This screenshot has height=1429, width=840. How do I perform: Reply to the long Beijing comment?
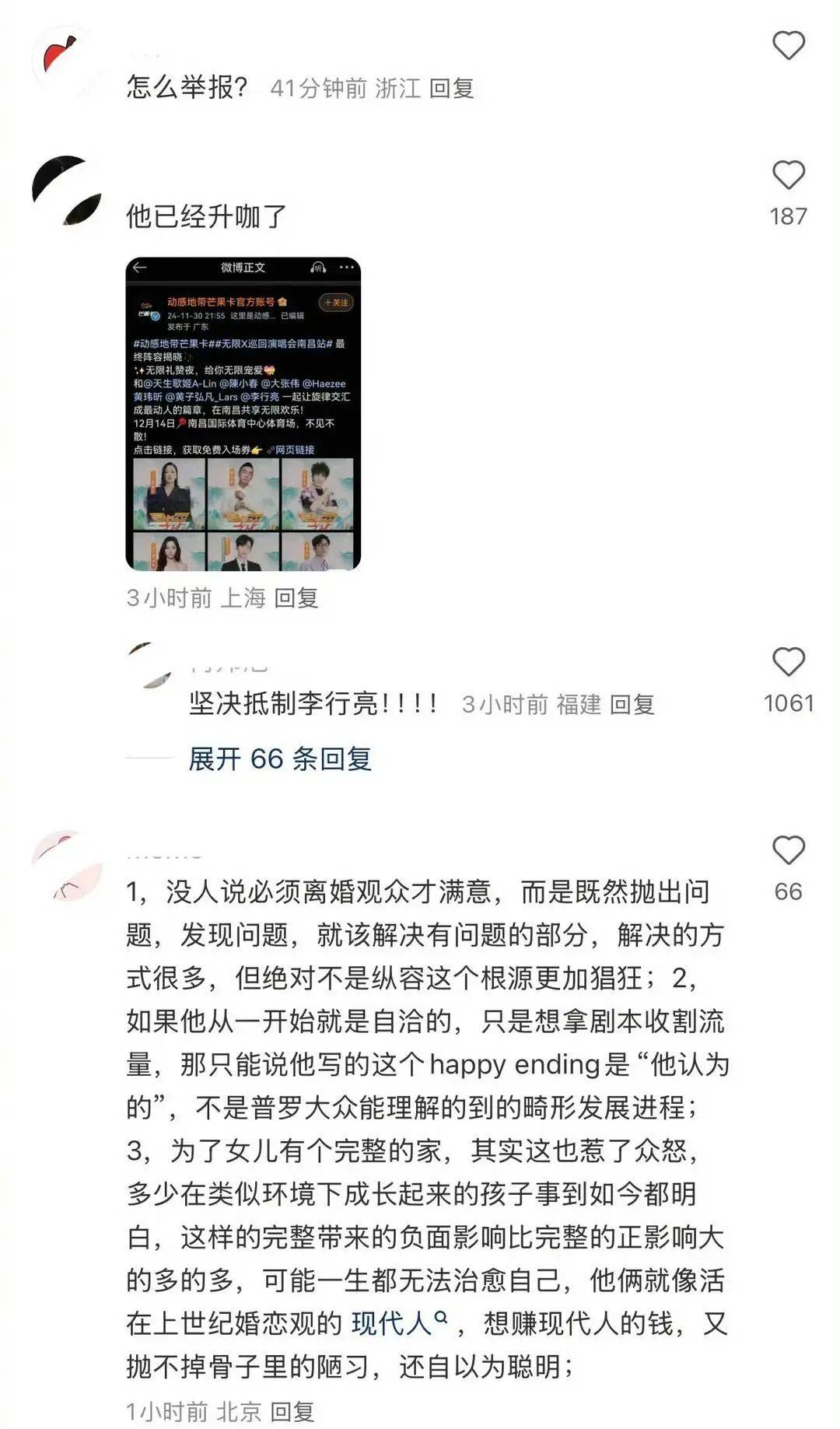tap(292, 1411)
